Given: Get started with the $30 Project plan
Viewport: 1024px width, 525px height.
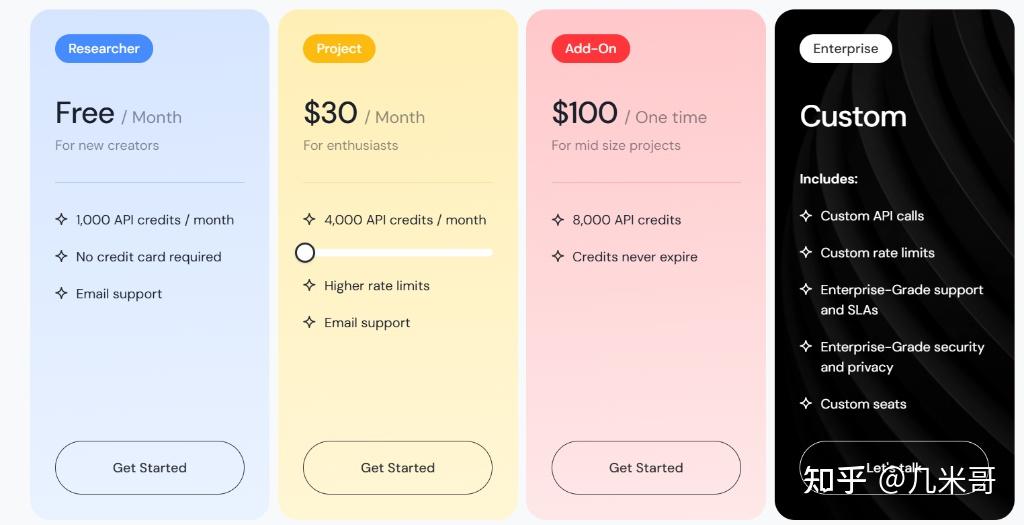Looking at the screenshot, I should click(x=397, y=468).
